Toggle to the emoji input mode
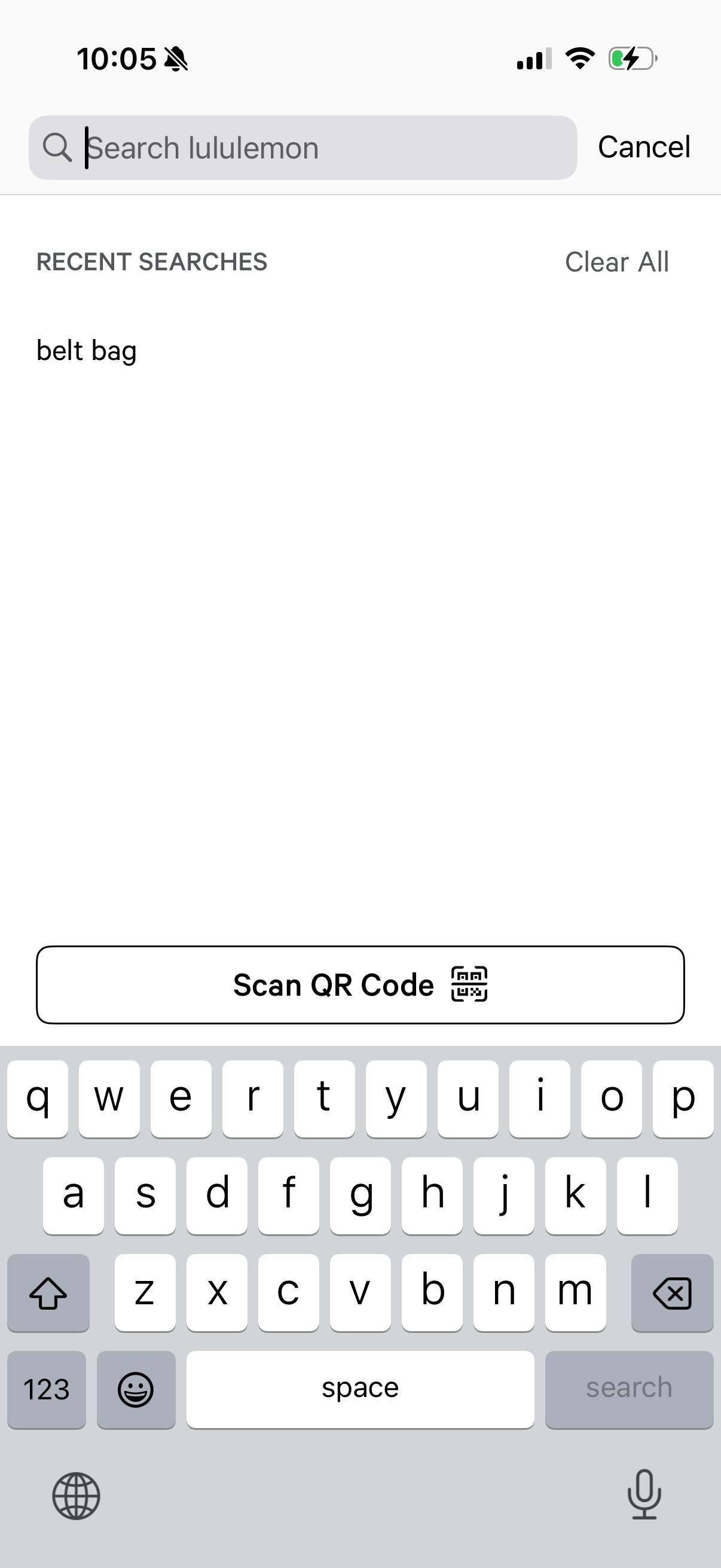The width and height of the screenshot is (721, 1568). click(136, 1389)
